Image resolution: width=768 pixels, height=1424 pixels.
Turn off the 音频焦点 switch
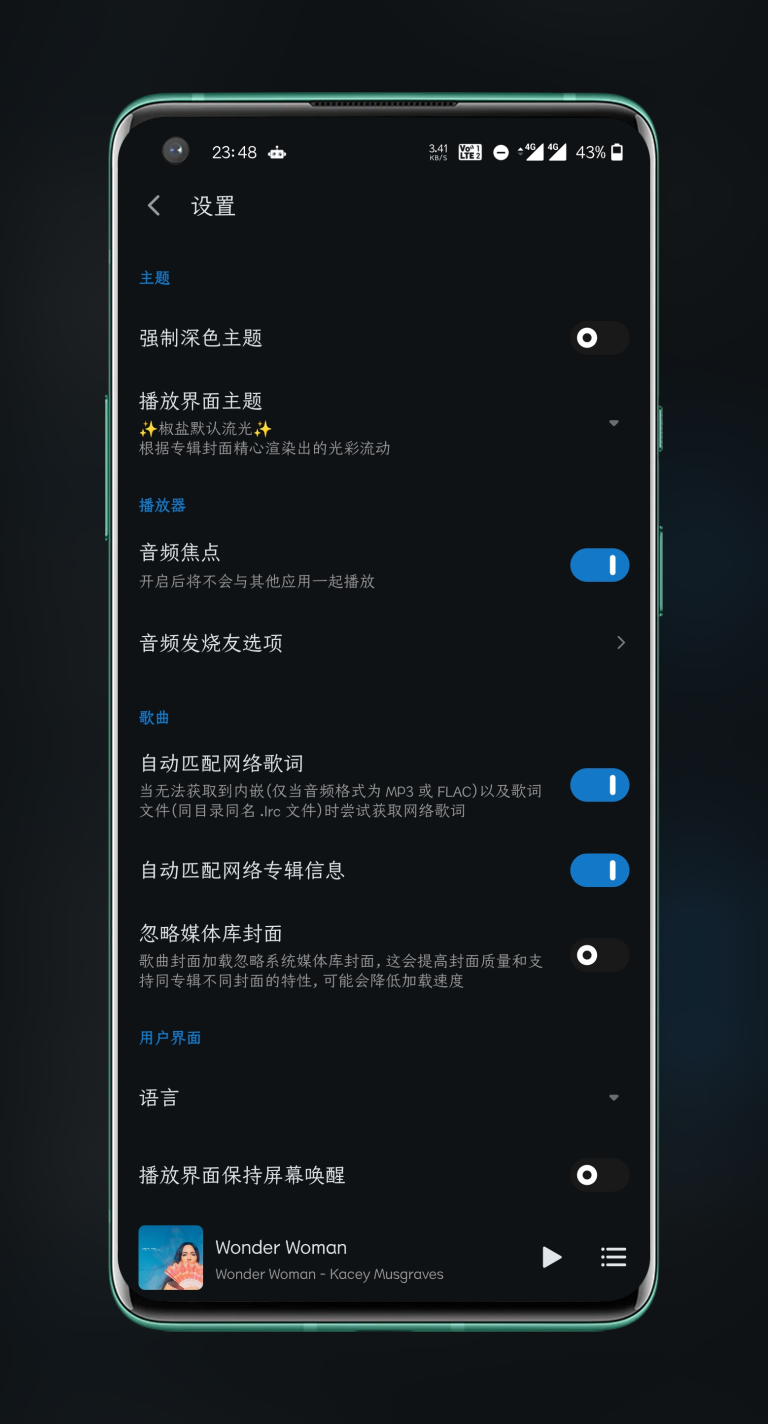pos(599,565)
